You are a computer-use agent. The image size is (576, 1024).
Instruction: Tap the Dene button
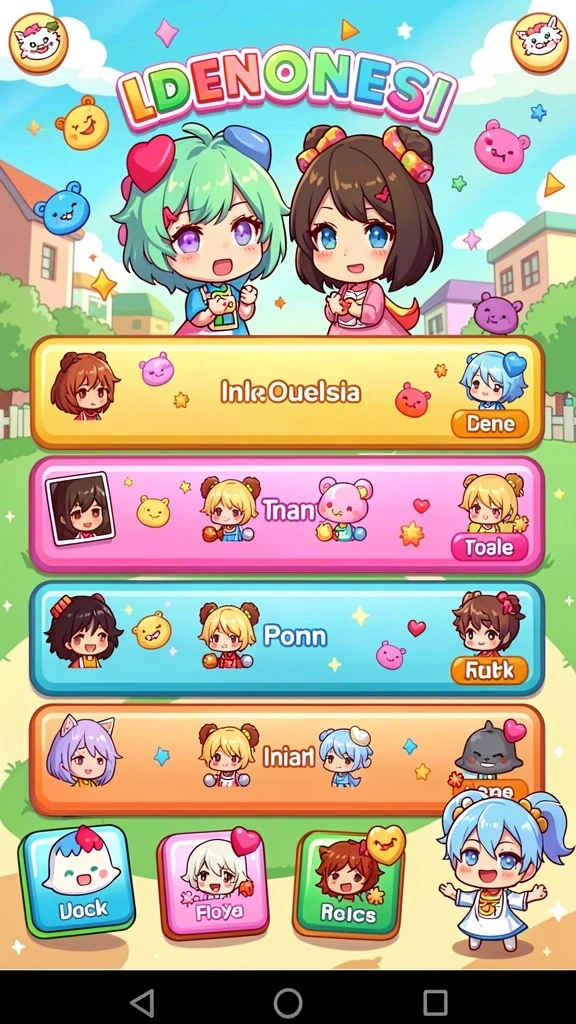point(490,424)
